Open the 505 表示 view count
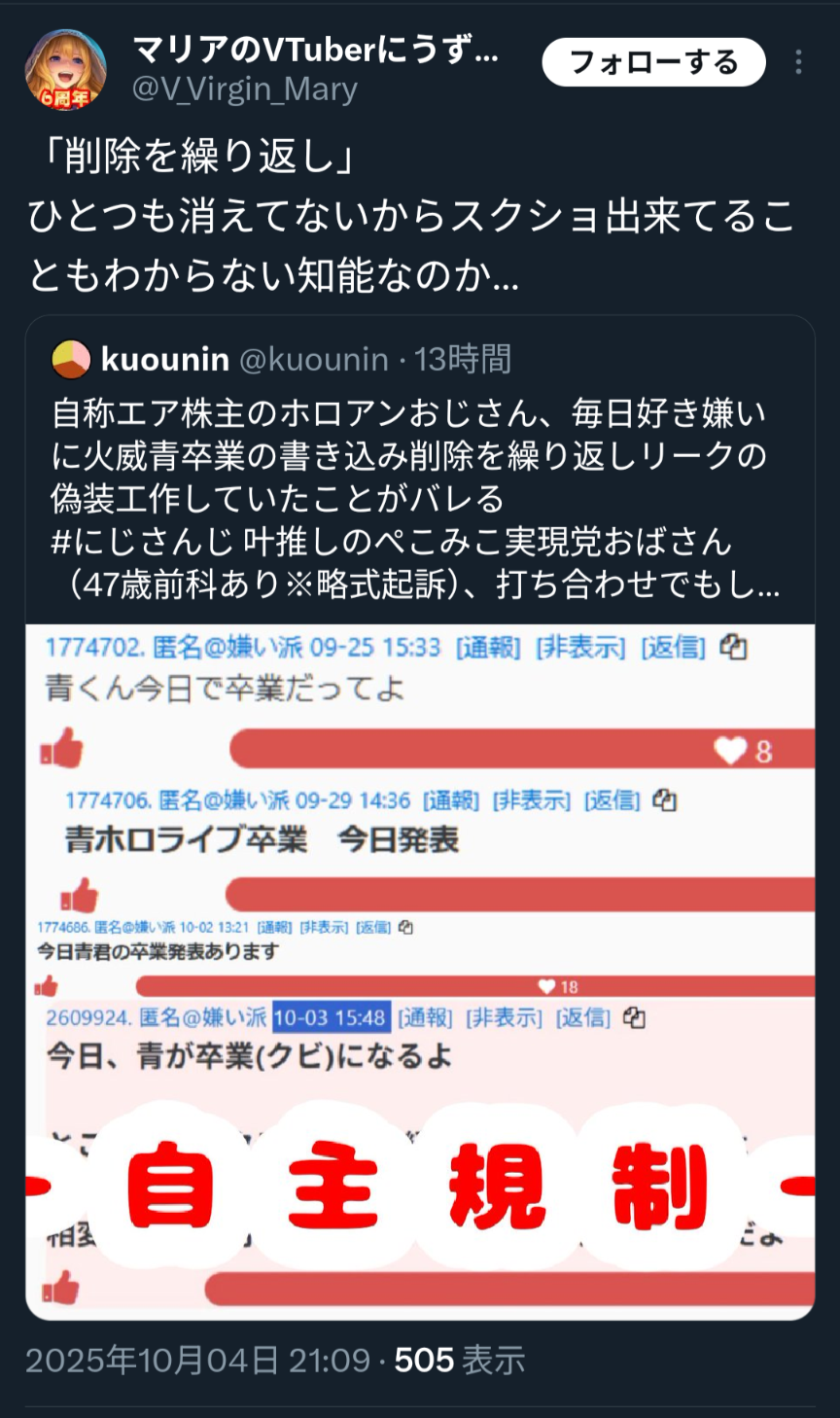 tap(459, 1360)
